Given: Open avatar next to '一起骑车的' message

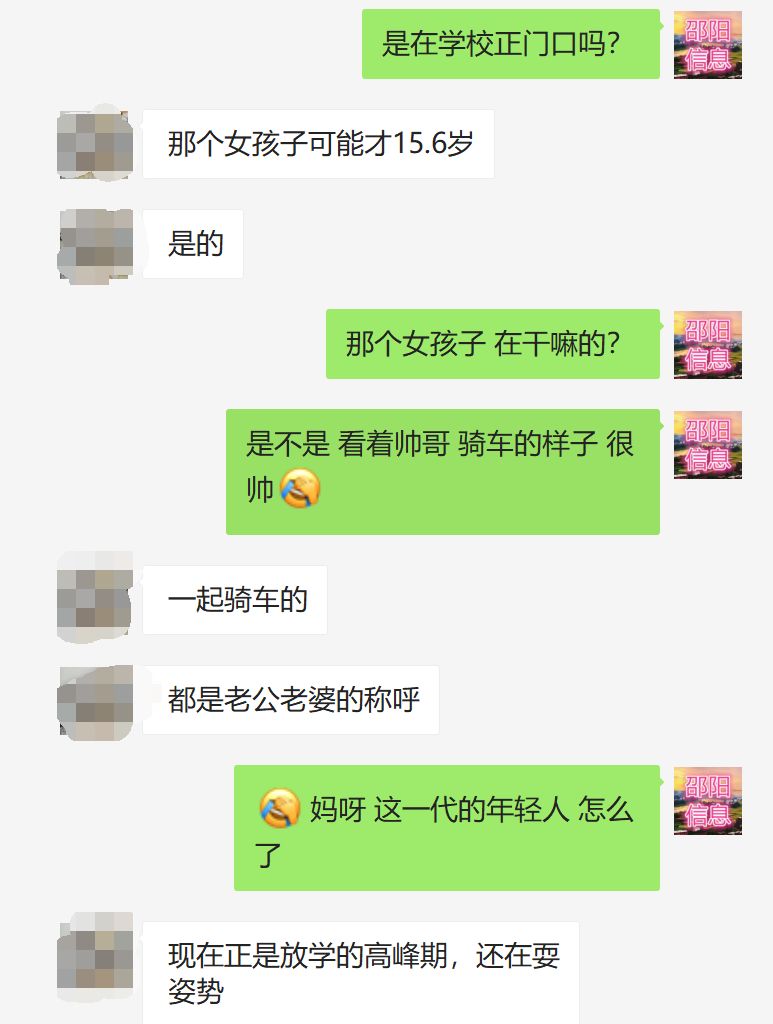Looking at the screenshot, I should point(95,600).
